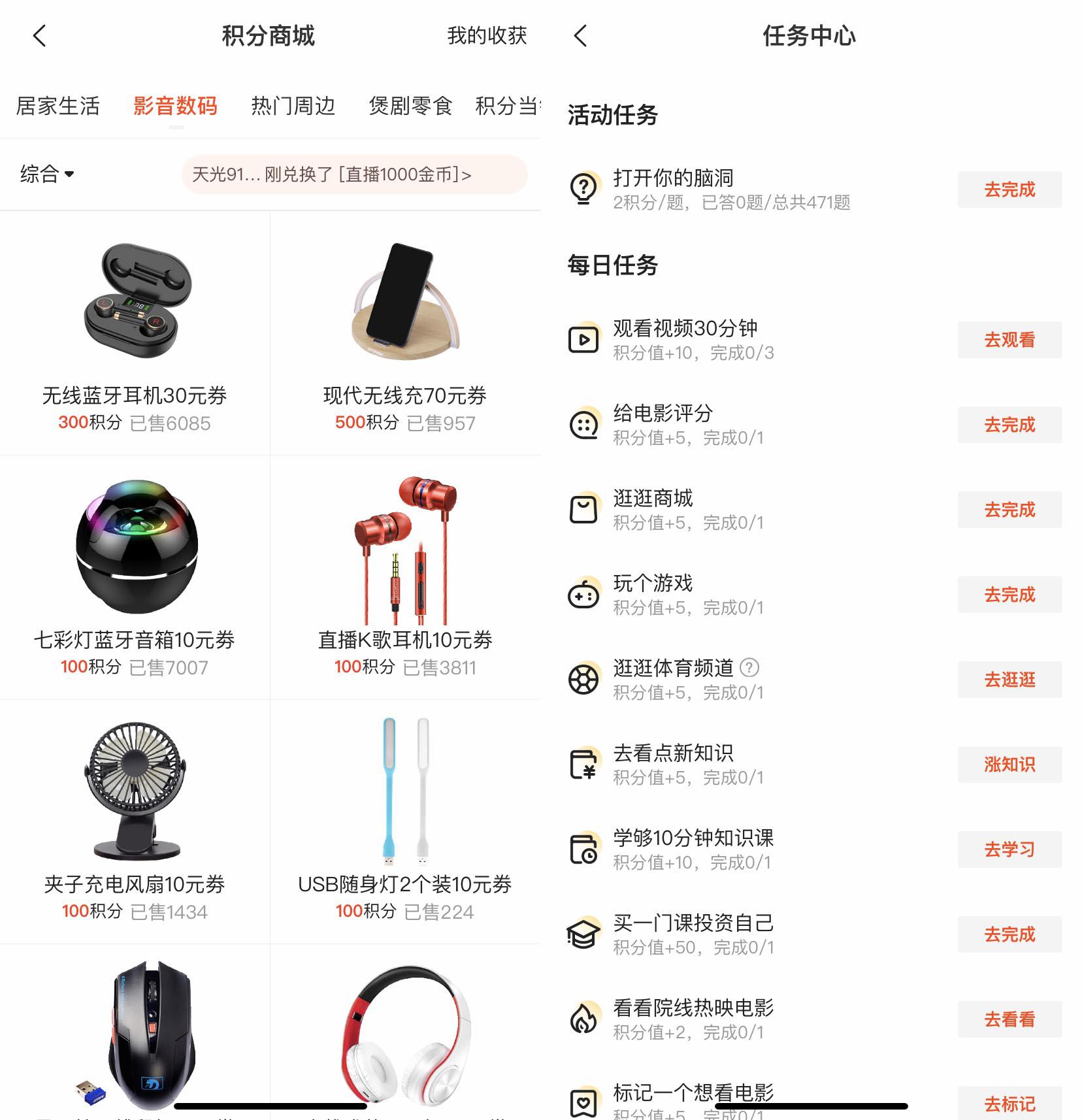
Task: Open the 直播K歌耳机10元券 item
Action: (x=405, y=578)
